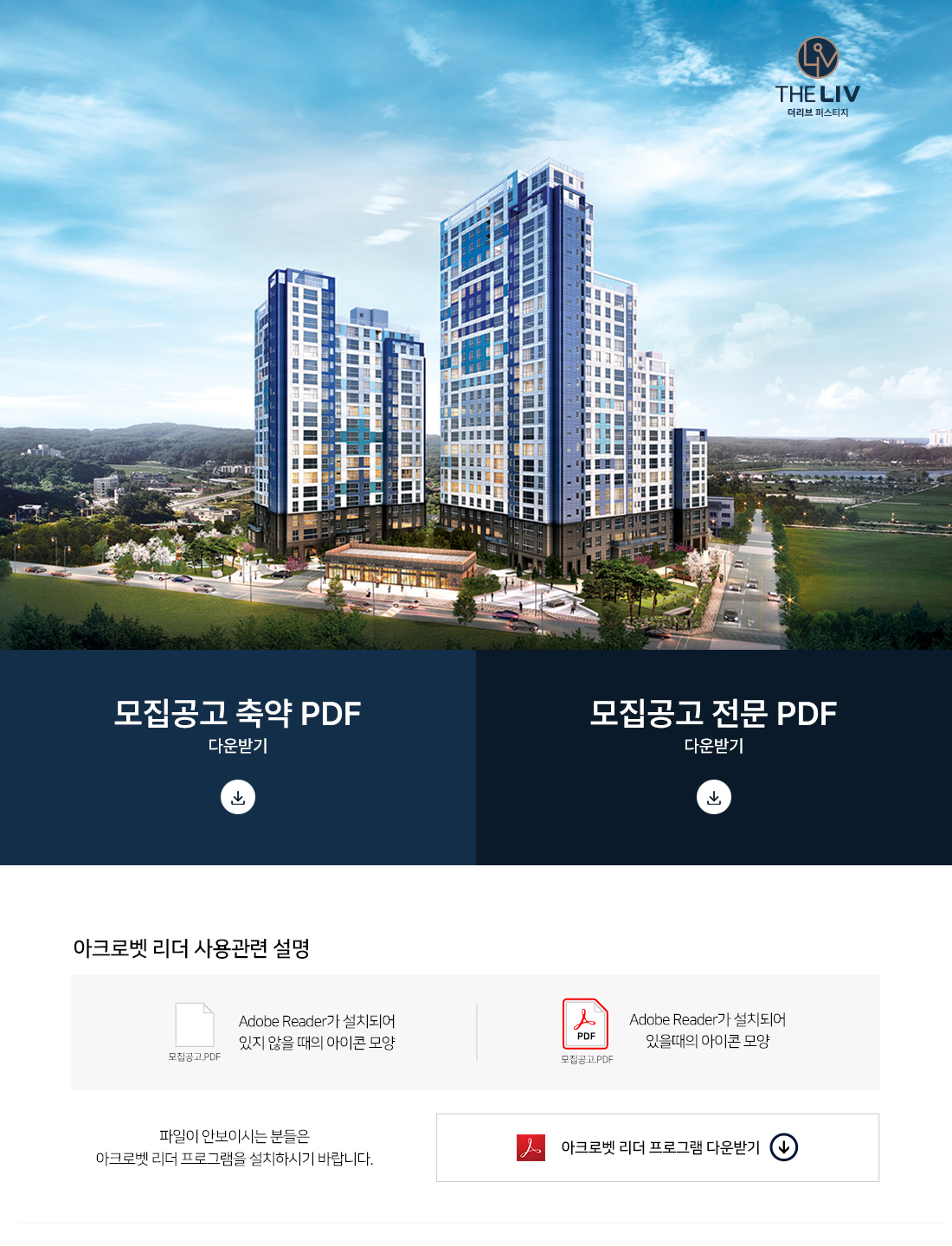Download the 모집공고 전문 PDF
Image resolution: width=952 pixels, height=1246 pixels.
click(x=714, y=797)
